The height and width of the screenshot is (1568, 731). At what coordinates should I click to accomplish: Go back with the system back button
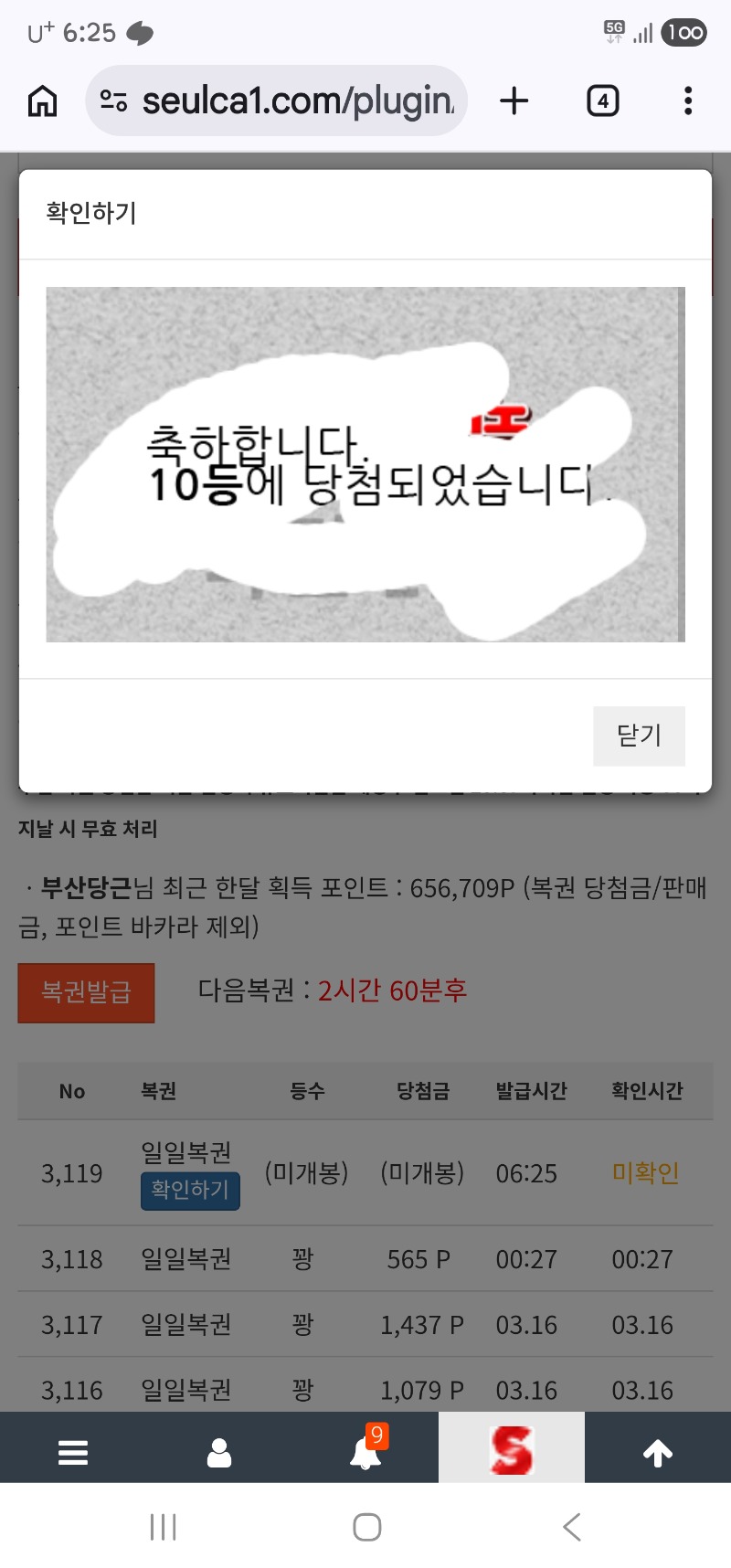[572, 1527]
